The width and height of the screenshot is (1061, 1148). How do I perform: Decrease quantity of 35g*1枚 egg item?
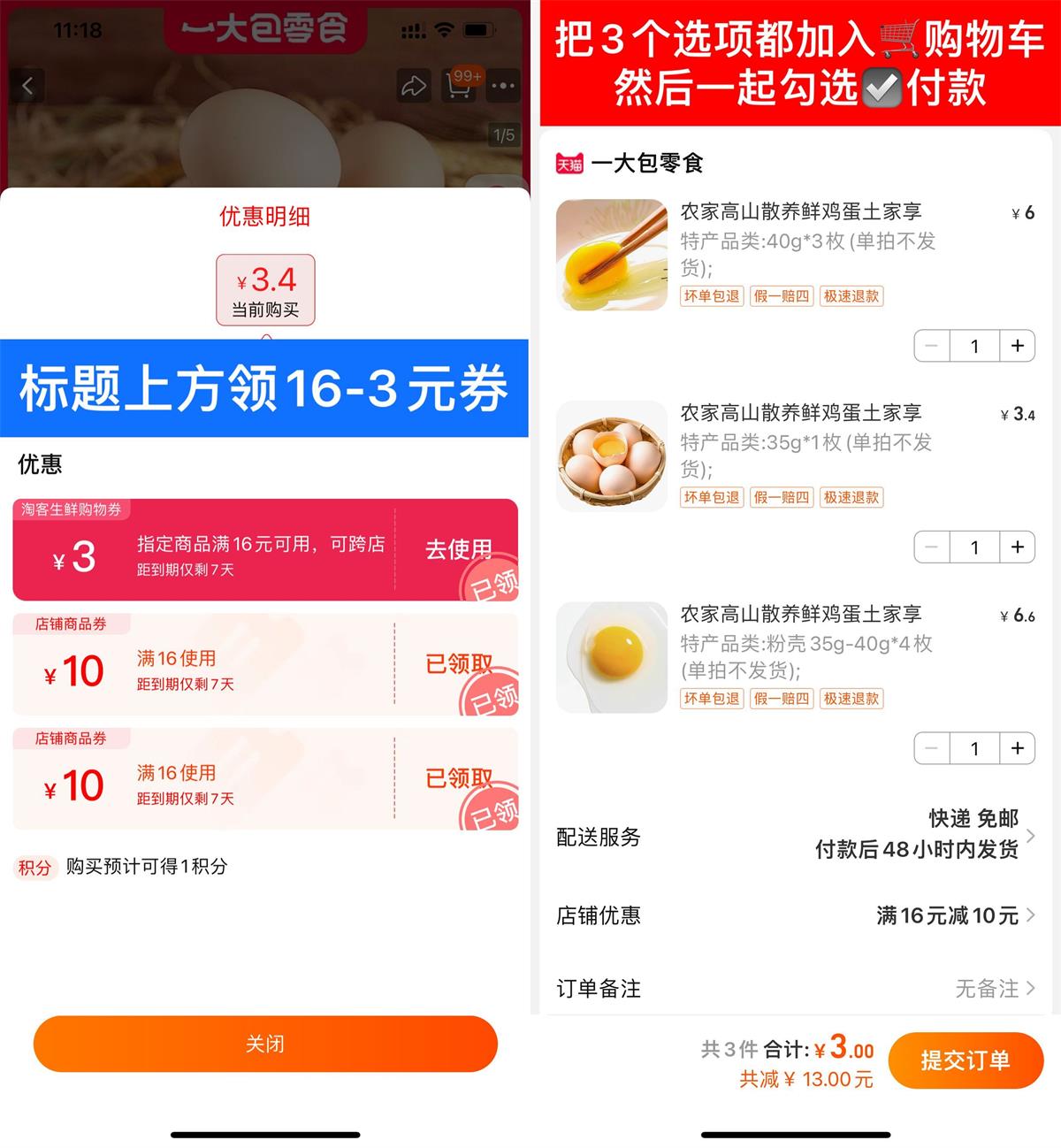click(931, 547)
